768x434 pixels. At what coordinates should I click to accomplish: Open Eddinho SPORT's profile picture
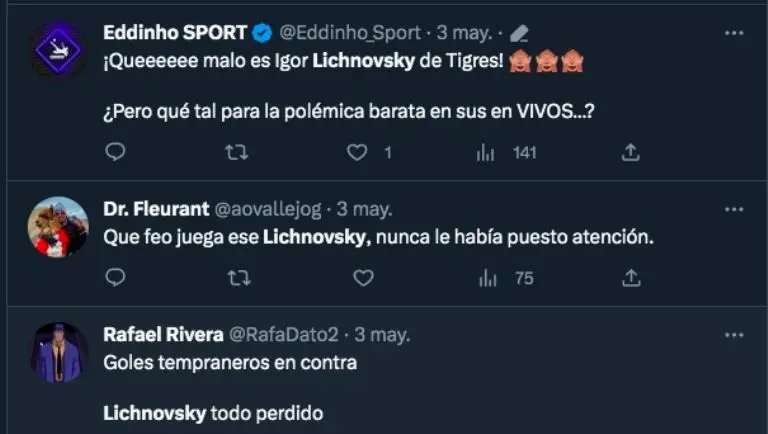tap(58, 49)
